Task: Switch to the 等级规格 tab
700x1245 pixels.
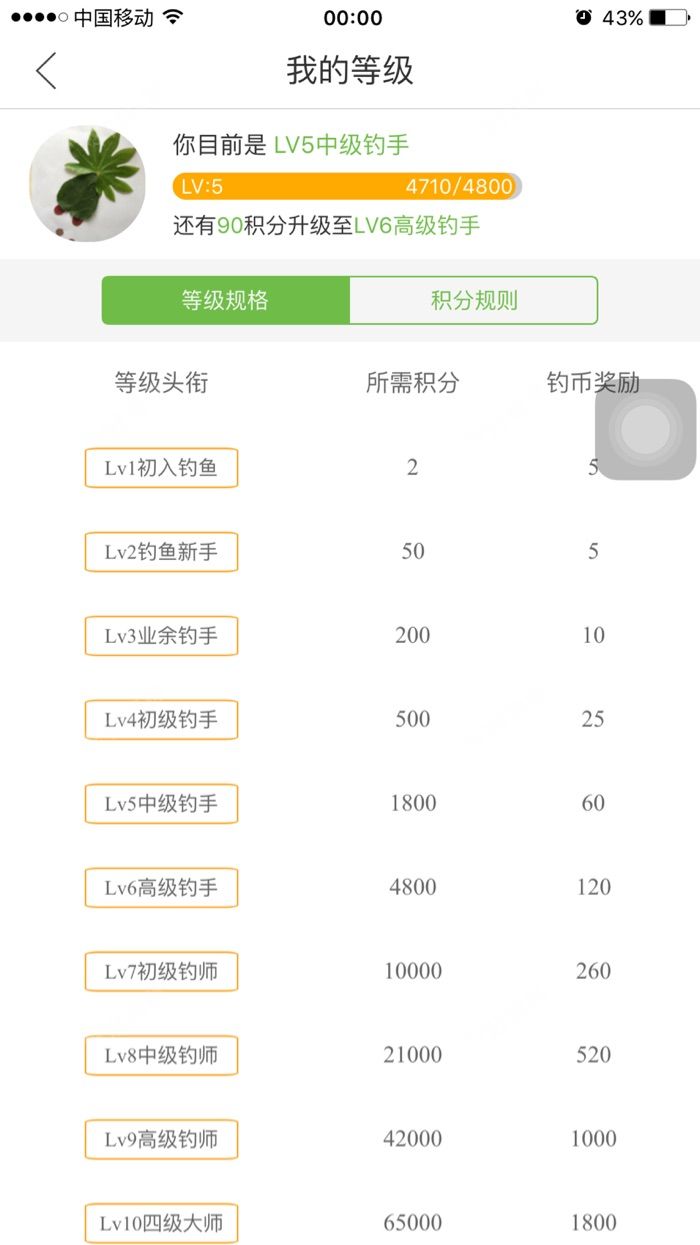Action: (226, 300)
